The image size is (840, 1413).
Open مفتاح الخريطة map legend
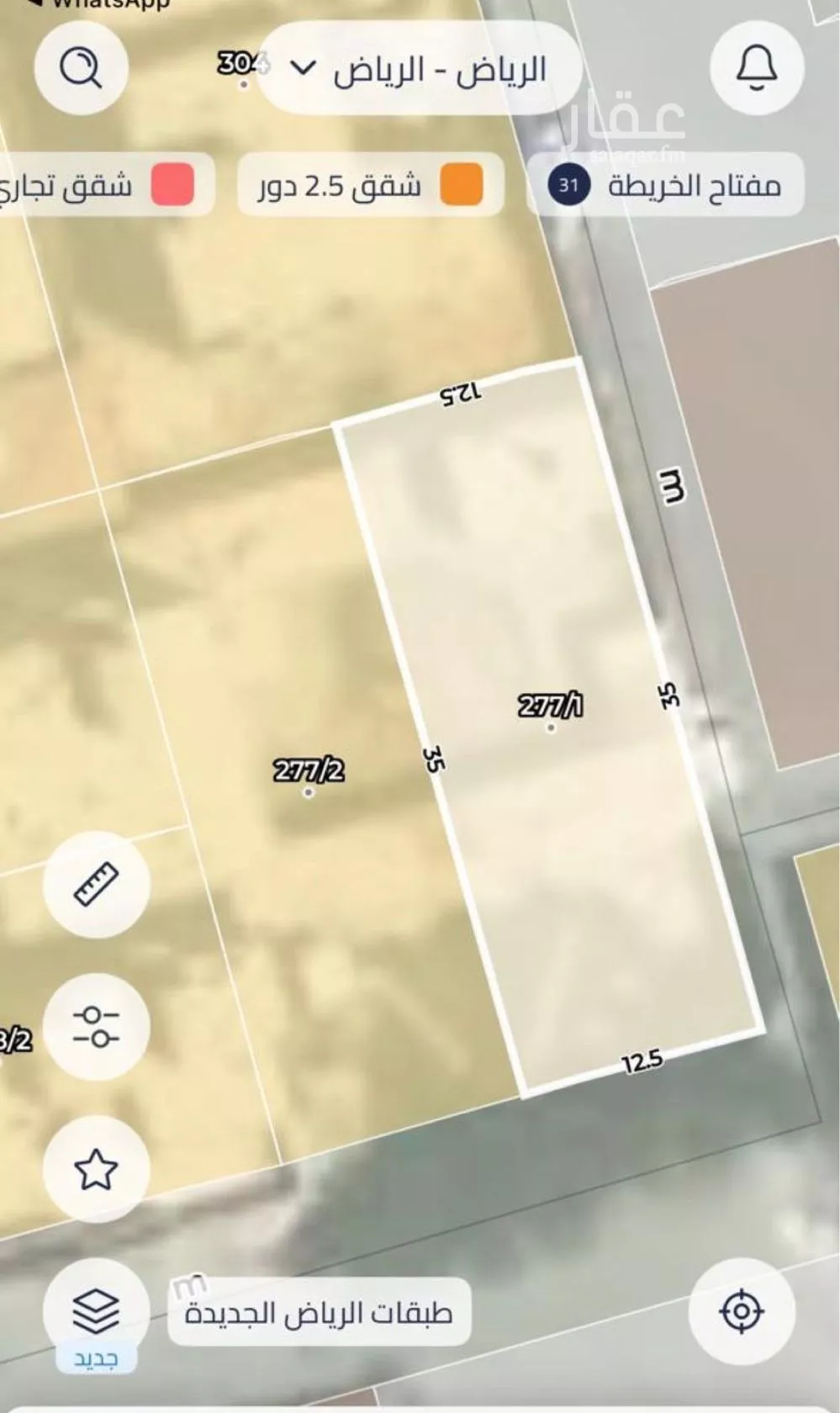[666, 184]
